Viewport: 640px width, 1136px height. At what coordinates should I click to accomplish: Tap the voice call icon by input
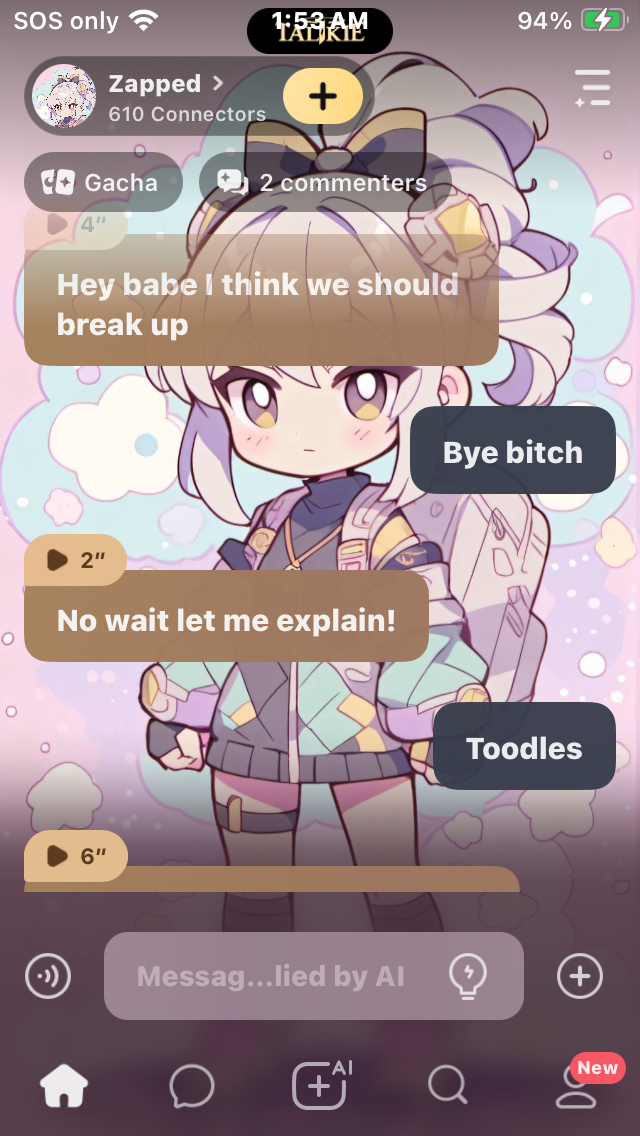click(48, 976)
